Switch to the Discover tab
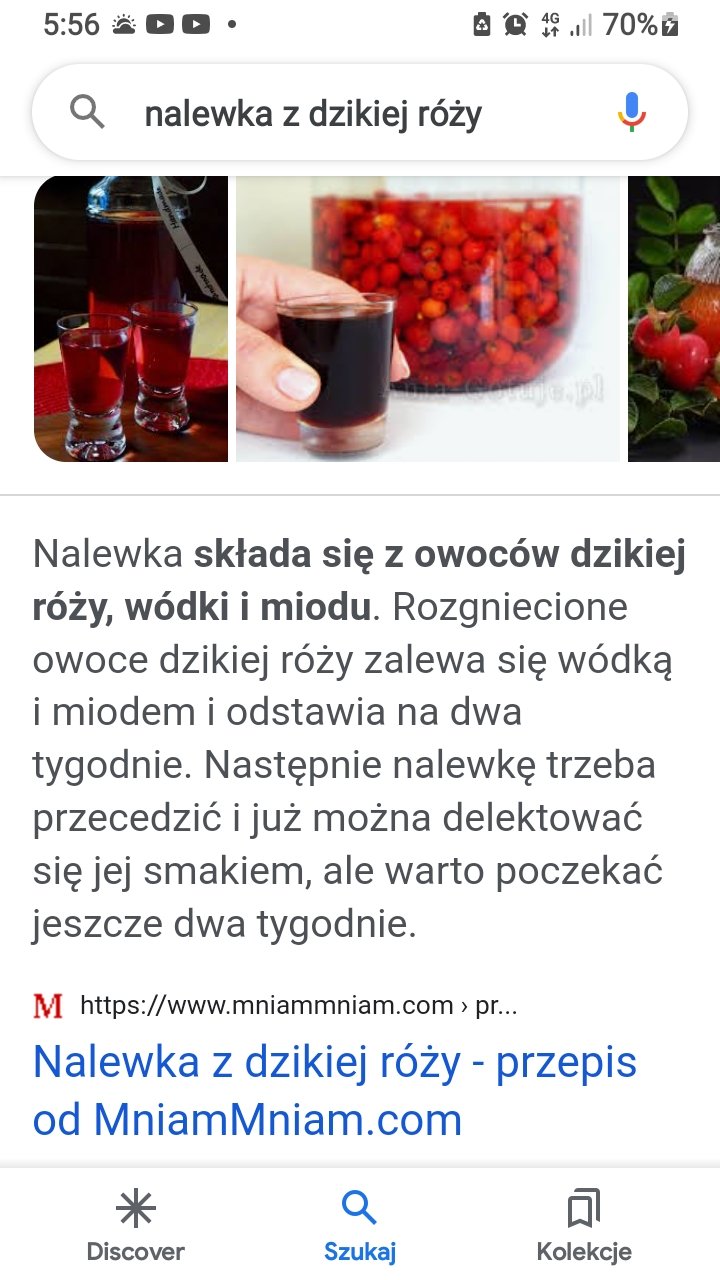The width and height of the screenshot is (720, 1280). point(136,1226)
